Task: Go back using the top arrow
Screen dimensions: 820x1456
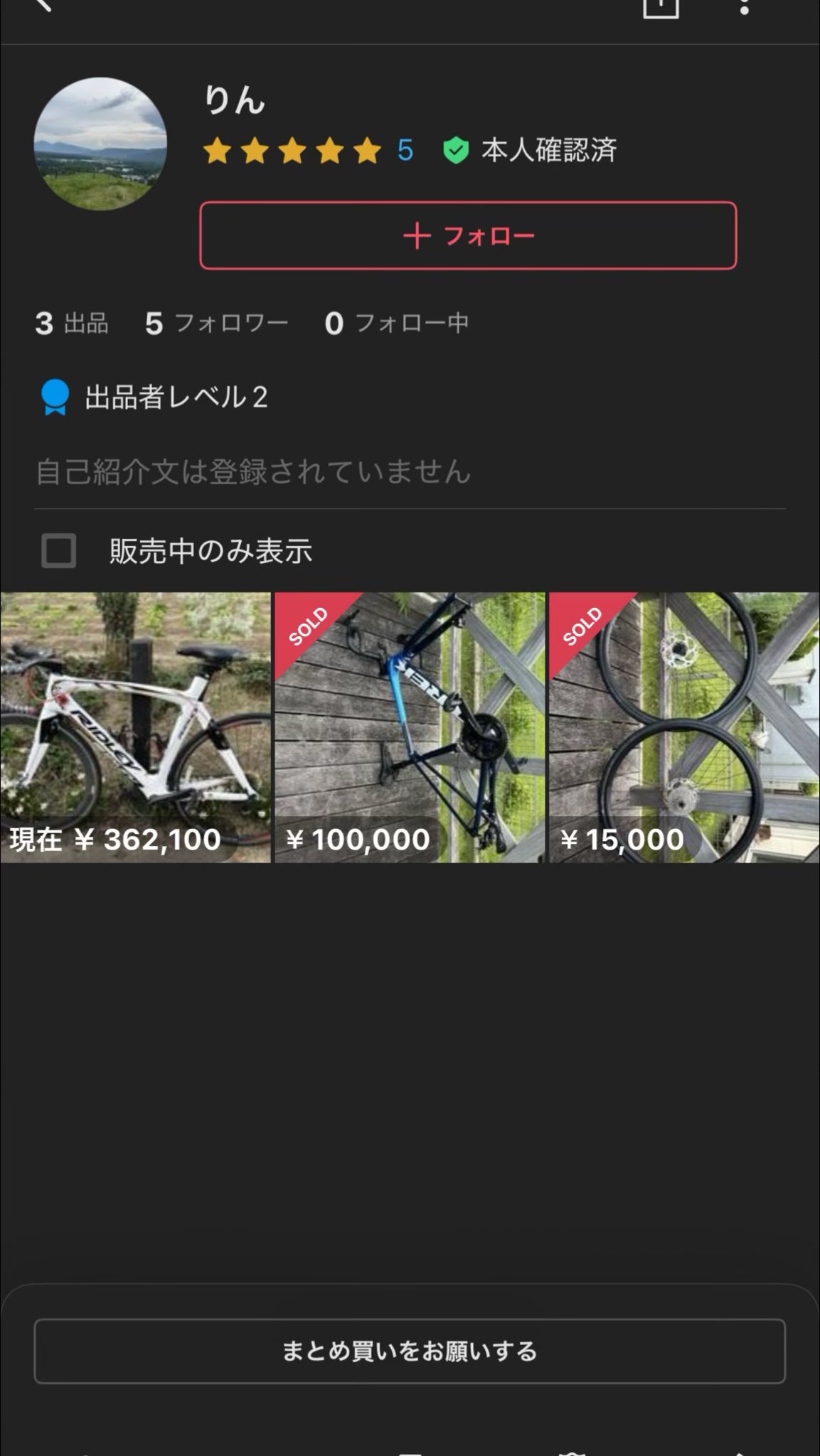Action: [x=43, y=6]
